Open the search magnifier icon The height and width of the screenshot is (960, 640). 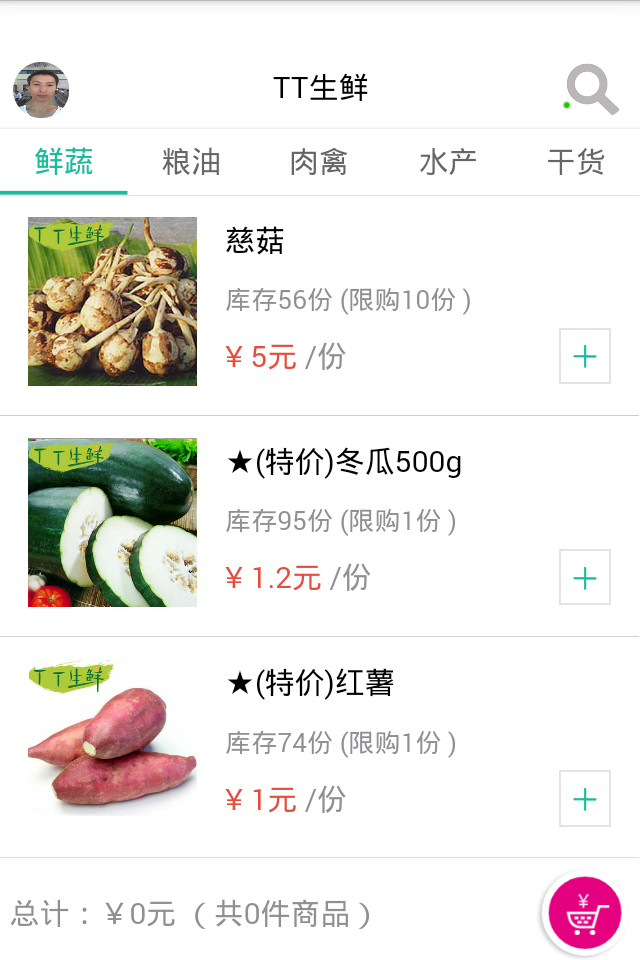[x=592, y=89]
